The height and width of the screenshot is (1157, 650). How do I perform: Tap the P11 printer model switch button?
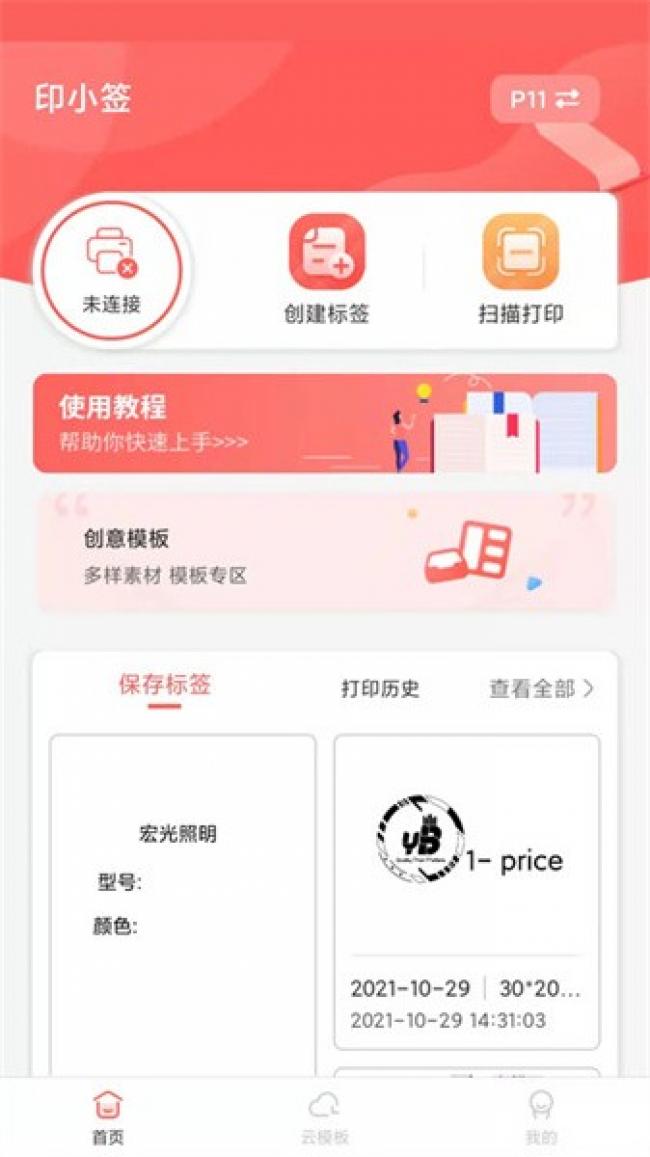click(x=545, y=99)
